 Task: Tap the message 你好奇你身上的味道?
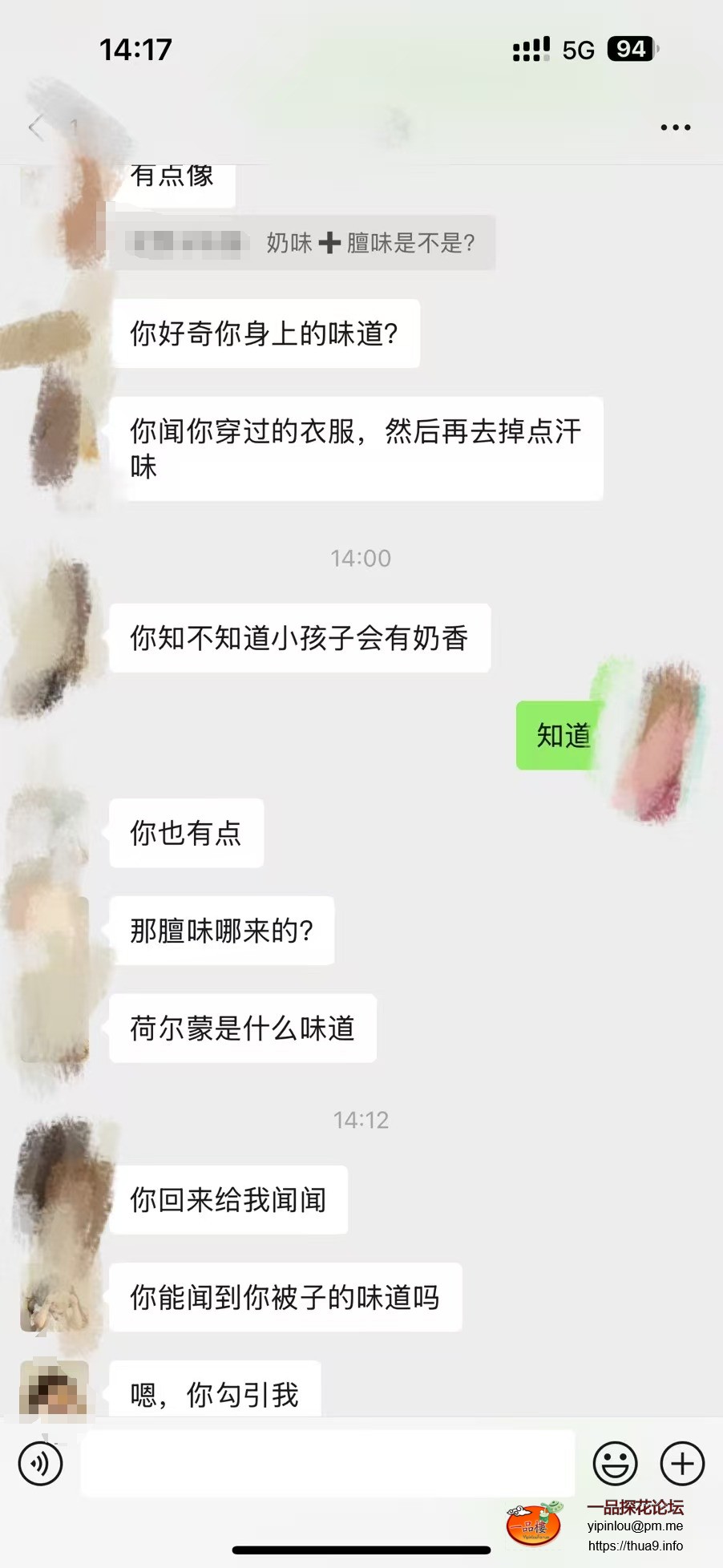(266, 334)
